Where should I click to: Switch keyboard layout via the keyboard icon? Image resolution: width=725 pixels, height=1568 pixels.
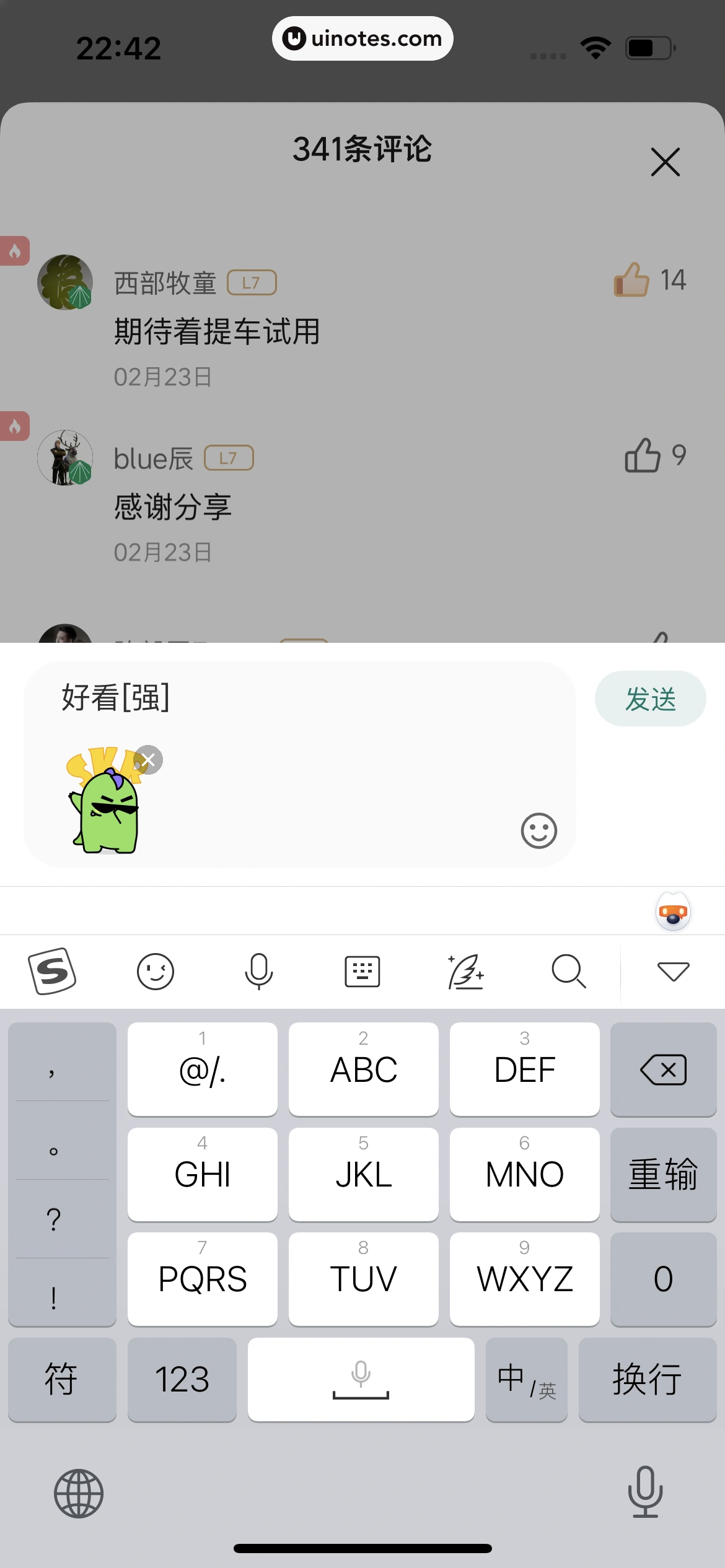[362, 971]
